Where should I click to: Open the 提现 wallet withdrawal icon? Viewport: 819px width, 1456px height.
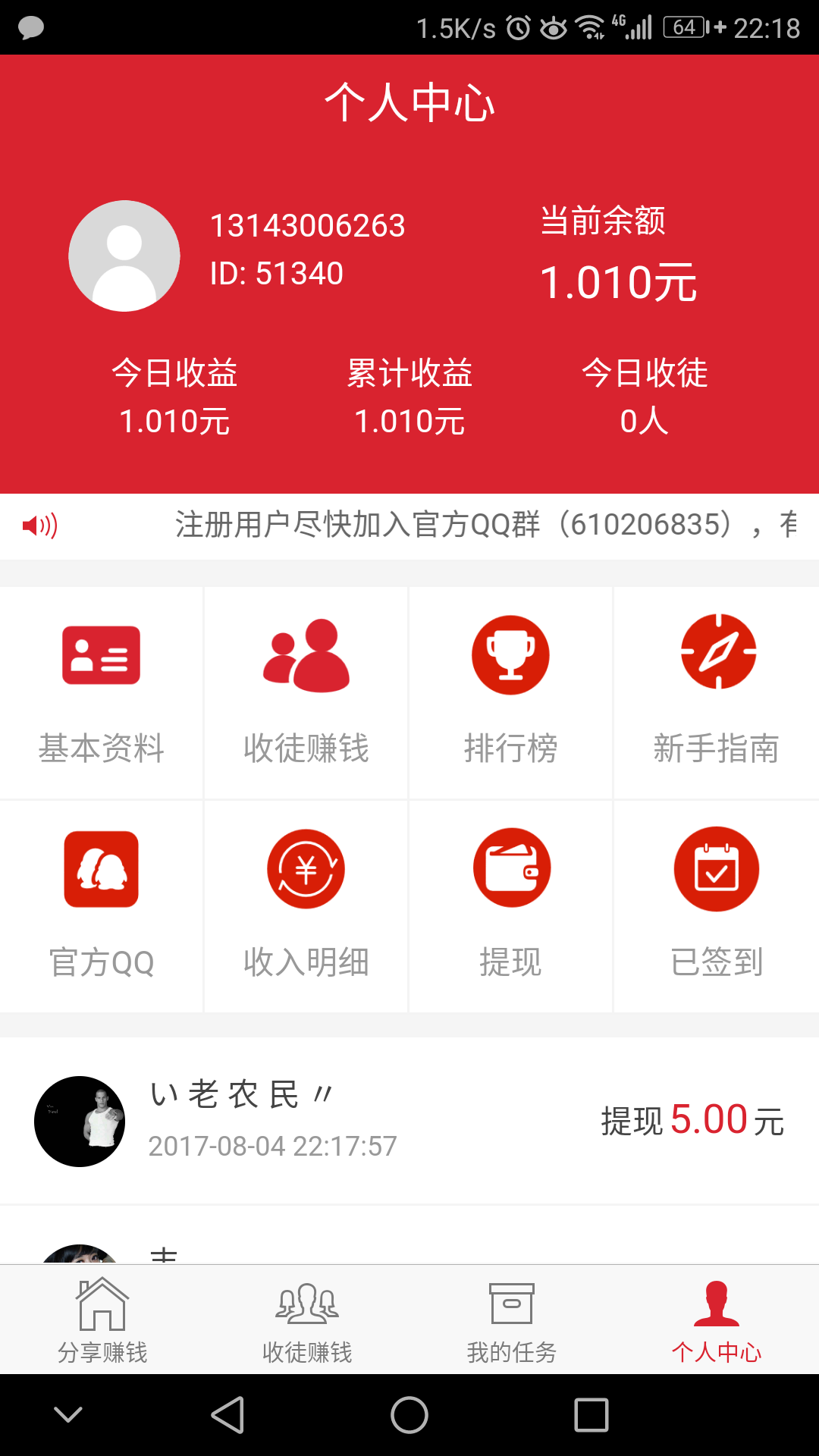point(511,869)
